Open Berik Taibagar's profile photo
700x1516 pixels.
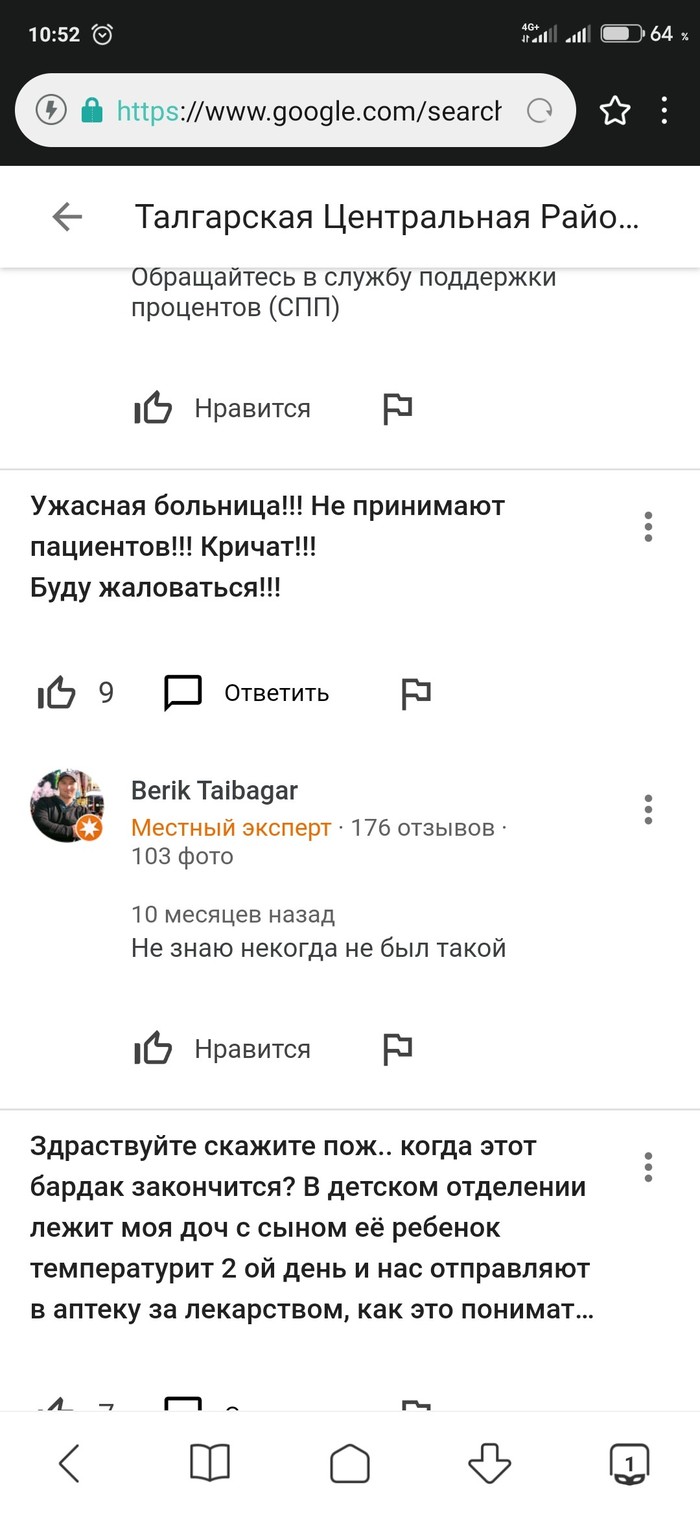[67, 805]
